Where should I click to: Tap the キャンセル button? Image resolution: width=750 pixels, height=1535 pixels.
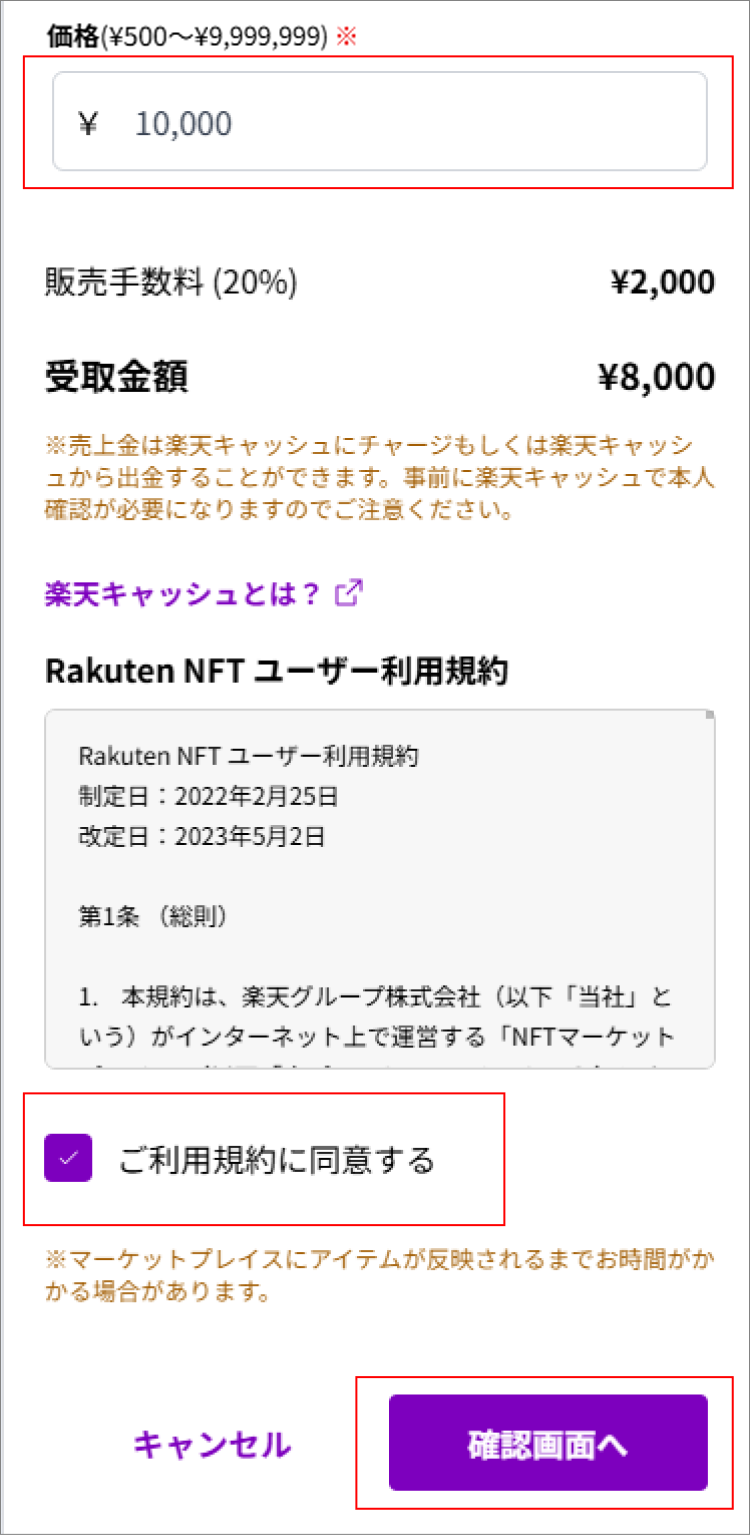[212, 1444]
